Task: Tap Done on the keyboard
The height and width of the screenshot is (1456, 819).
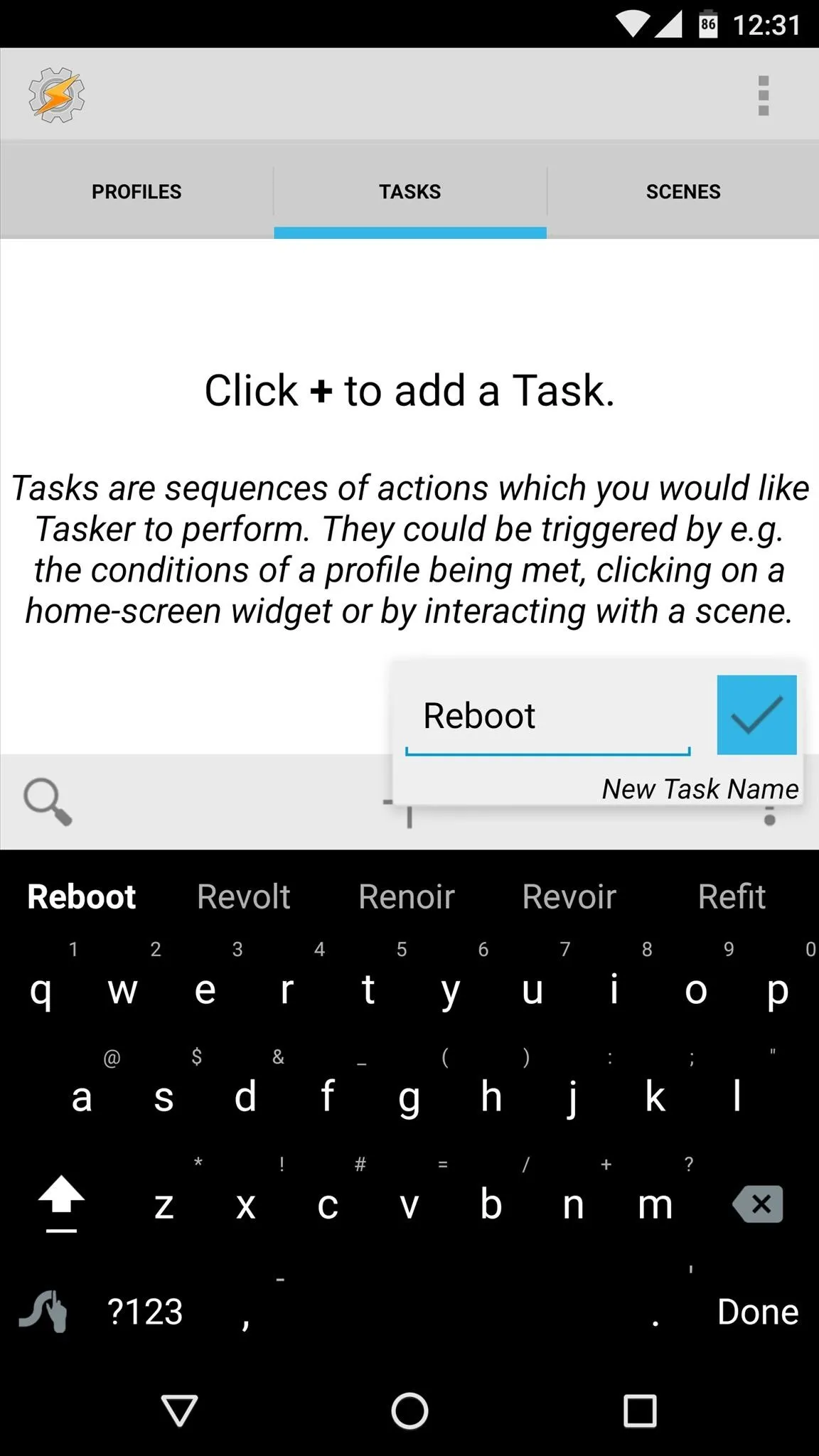Action: click(x=758, y=1312)
